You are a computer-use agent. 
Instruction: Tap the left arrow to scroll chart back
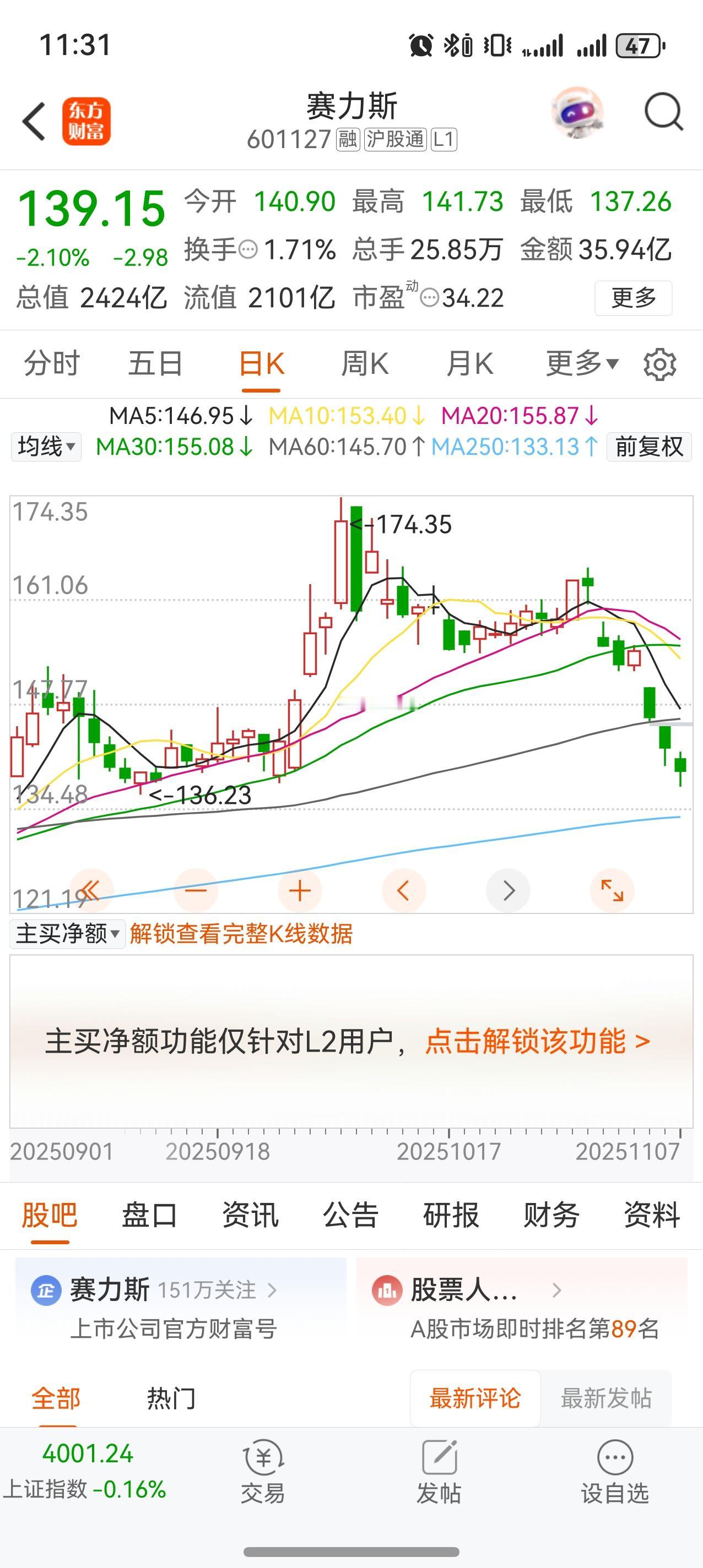point(403,890)
